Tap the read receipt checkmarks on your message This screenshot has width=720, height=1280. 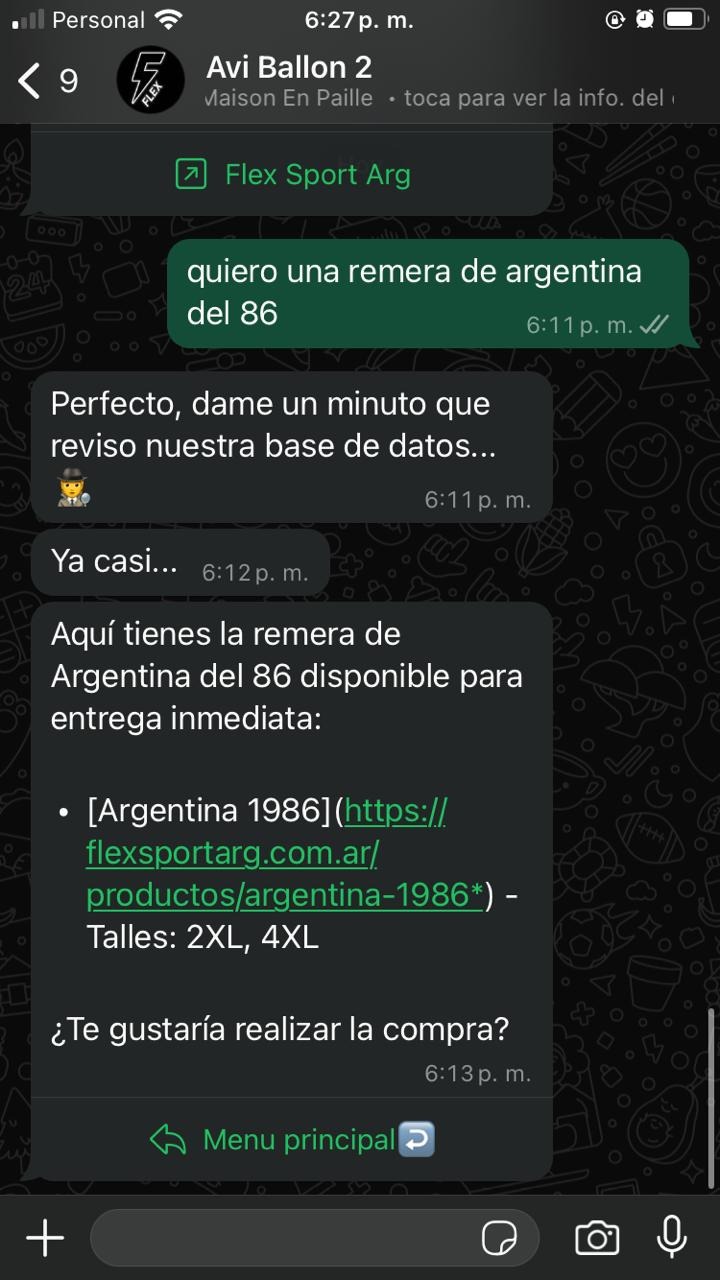click(x=653, y=325)
